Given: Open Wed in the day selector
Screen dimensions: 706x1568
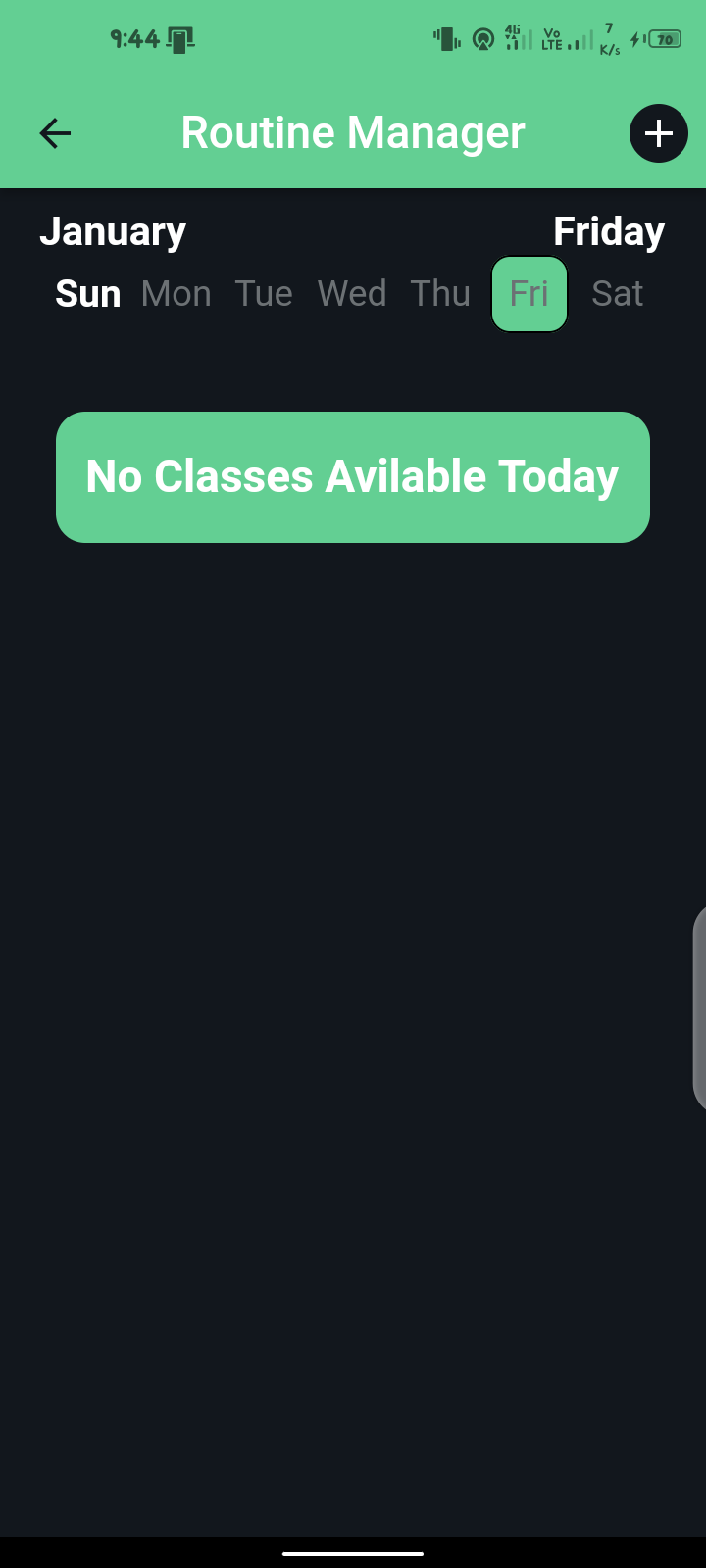Looking at the screenshot, I should point(352,294).
